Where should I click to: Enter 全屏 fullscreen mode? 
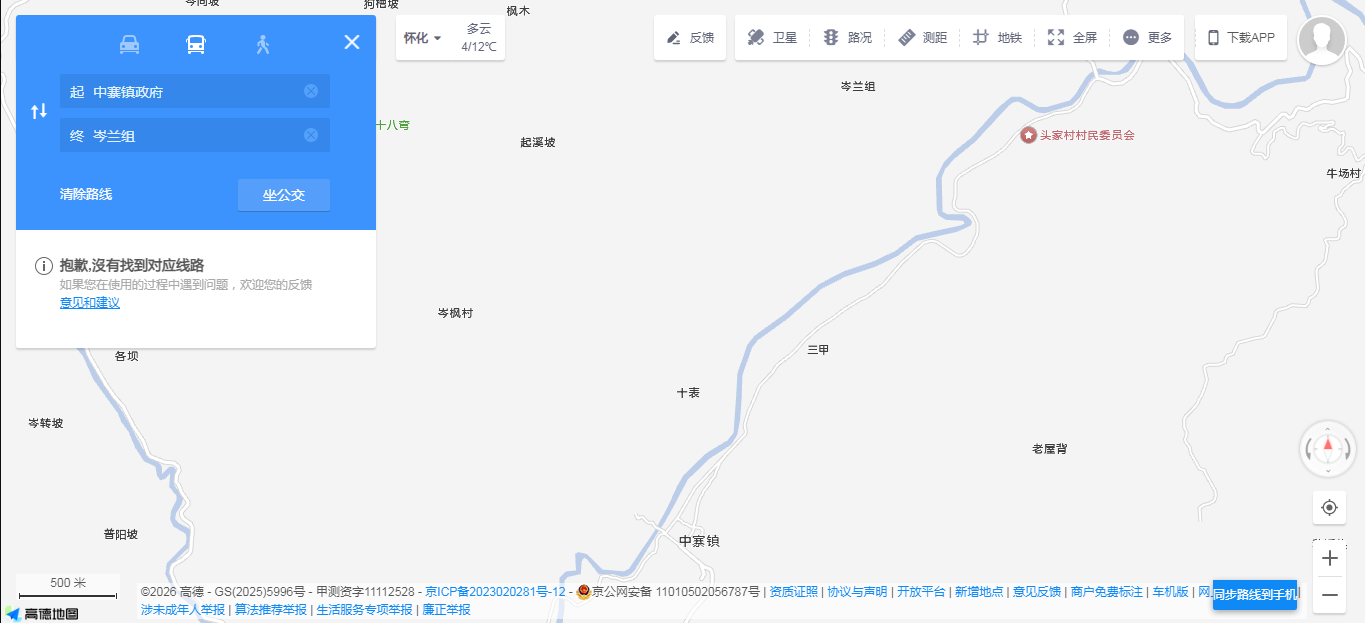click(x=1072, y=38)
